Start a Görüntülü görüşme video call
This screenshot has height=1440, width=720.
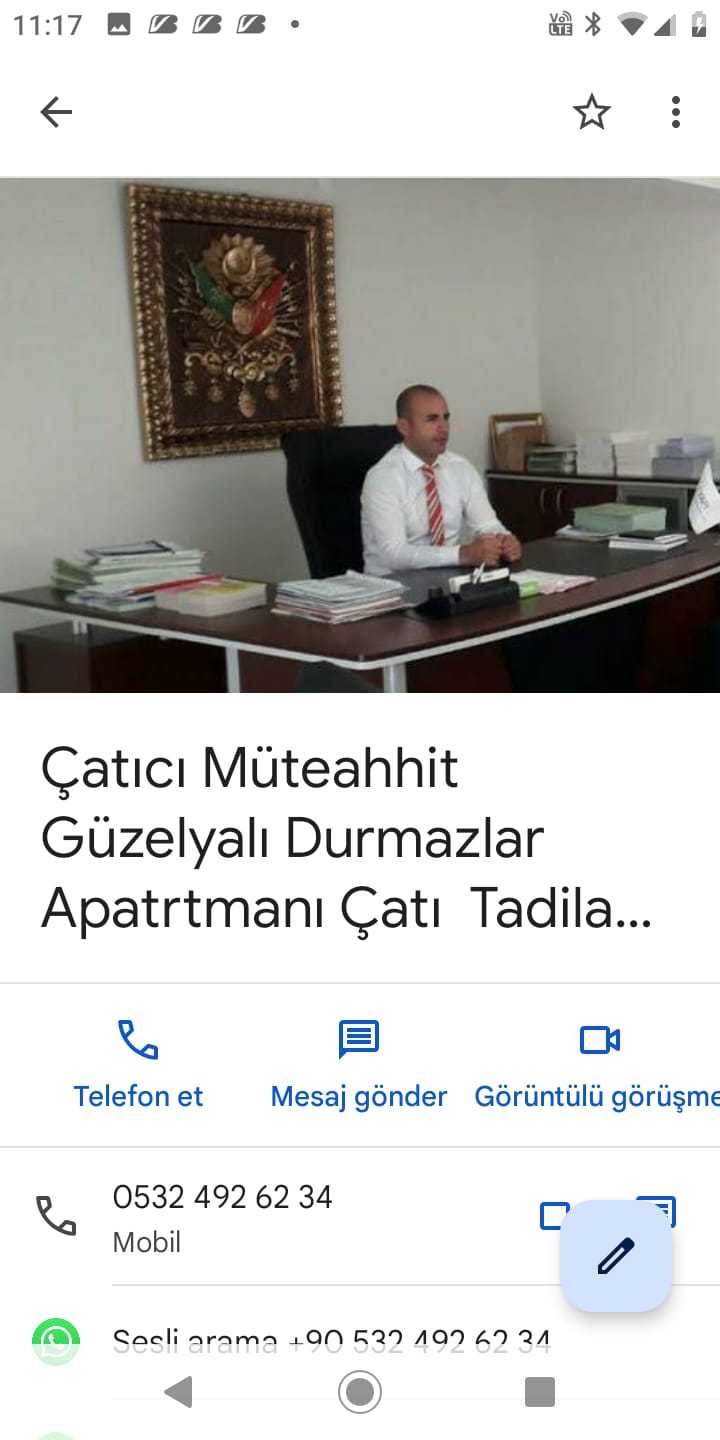[600, 1064]
